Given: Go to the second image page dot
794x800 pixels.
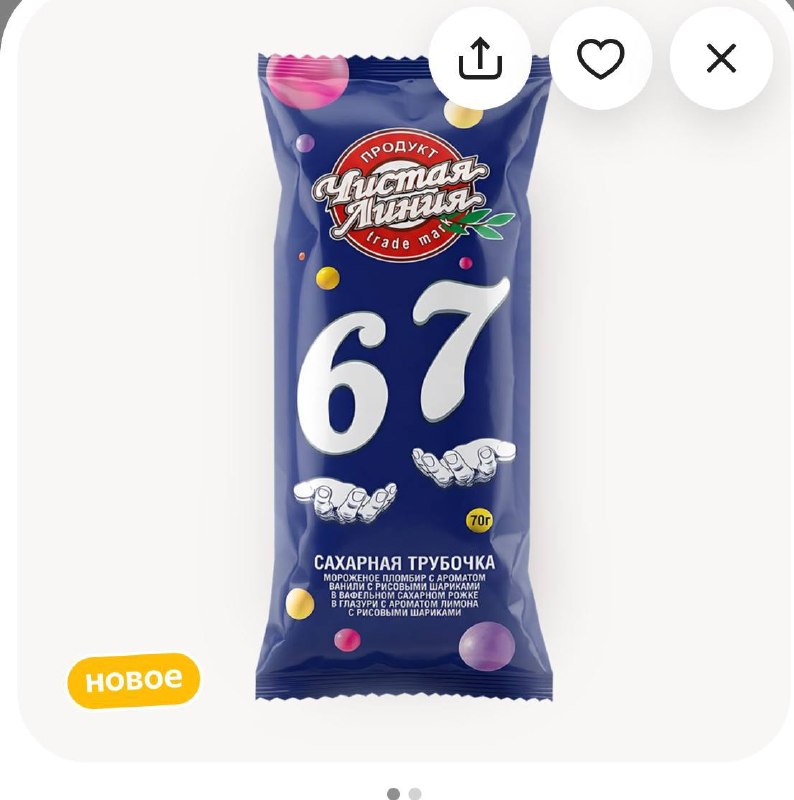Looking at the screenshot, I should click(415, 794).
